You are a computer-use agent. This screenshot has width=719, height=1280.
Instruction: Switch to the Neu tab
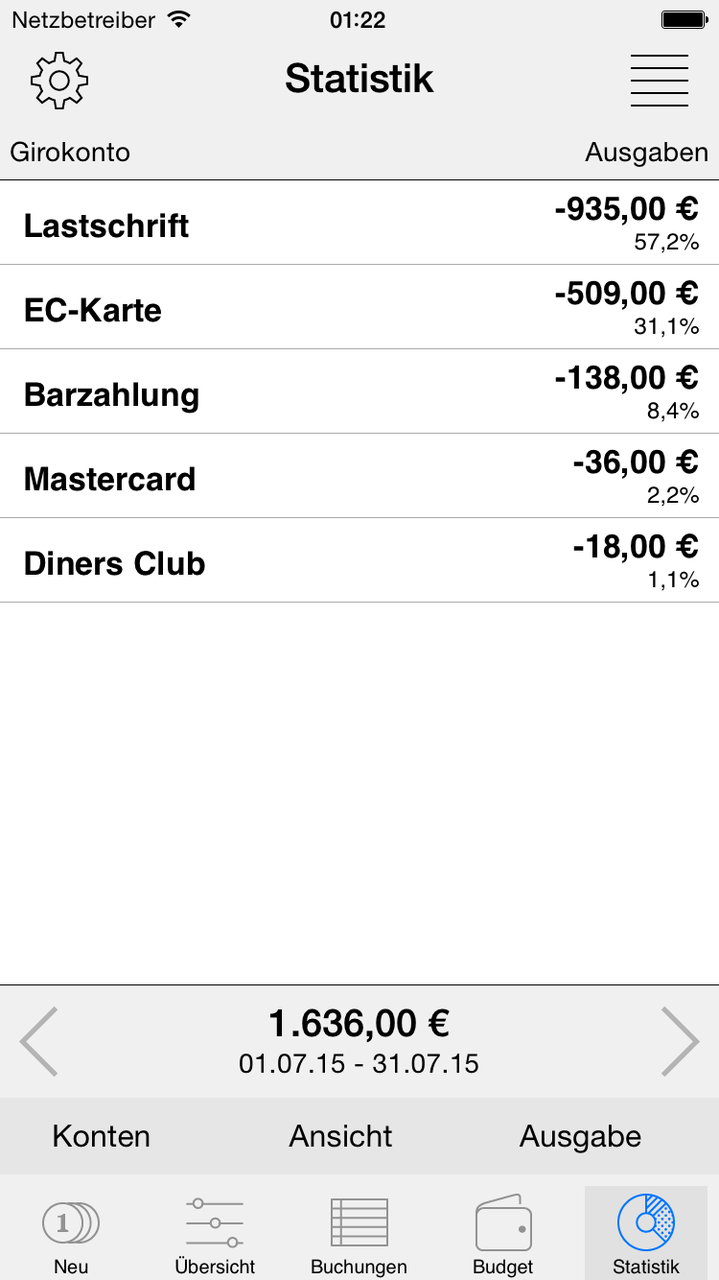click(x=71, y=1234)
